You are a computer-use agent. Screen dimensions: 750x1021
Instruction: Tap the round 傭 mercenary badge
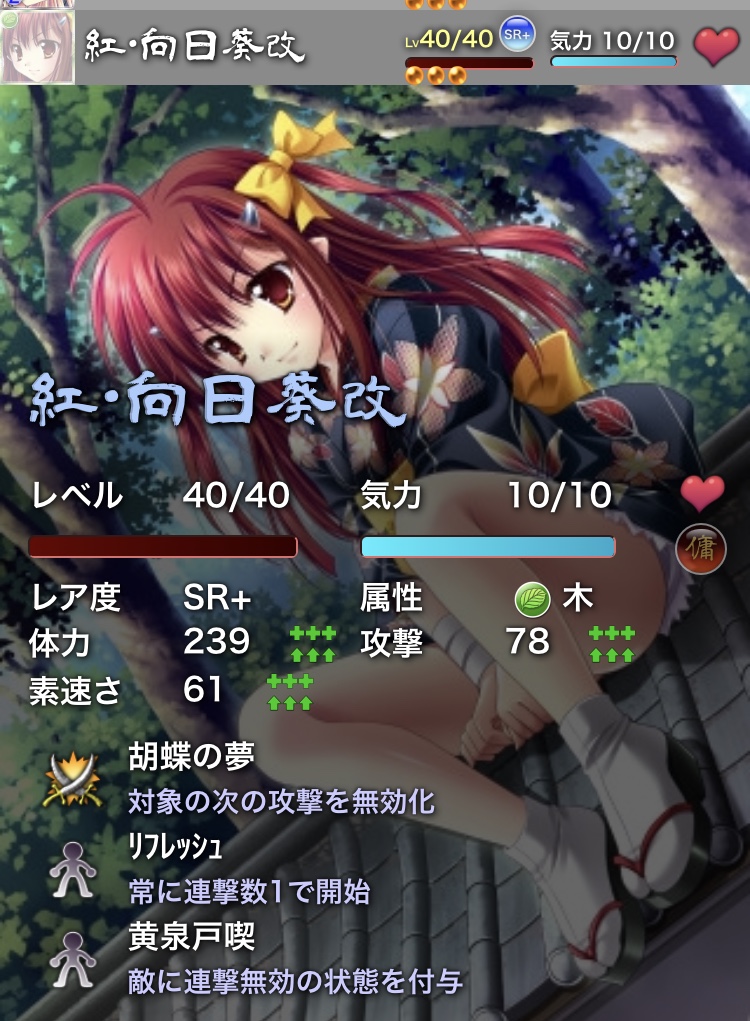click(x=700, y=548)
